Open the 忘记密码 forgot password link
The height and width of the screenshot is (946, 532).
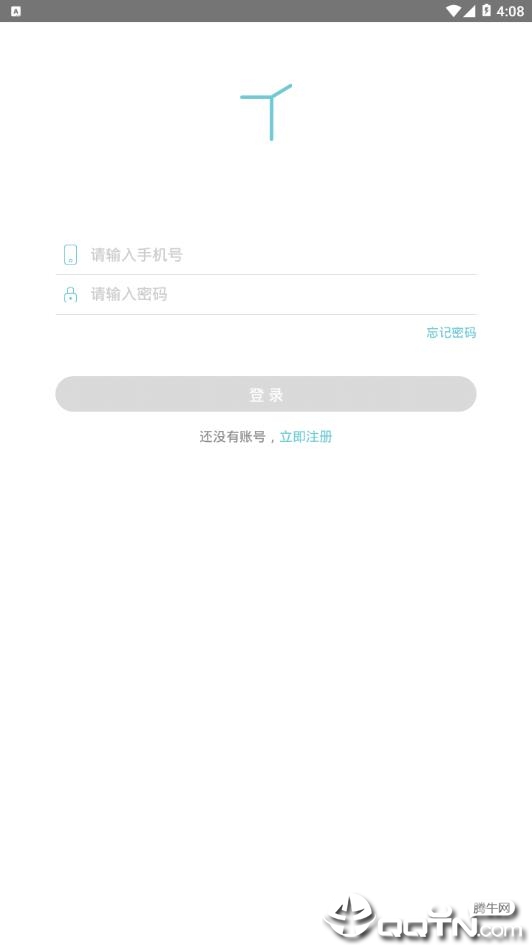[x=451, y=332]
